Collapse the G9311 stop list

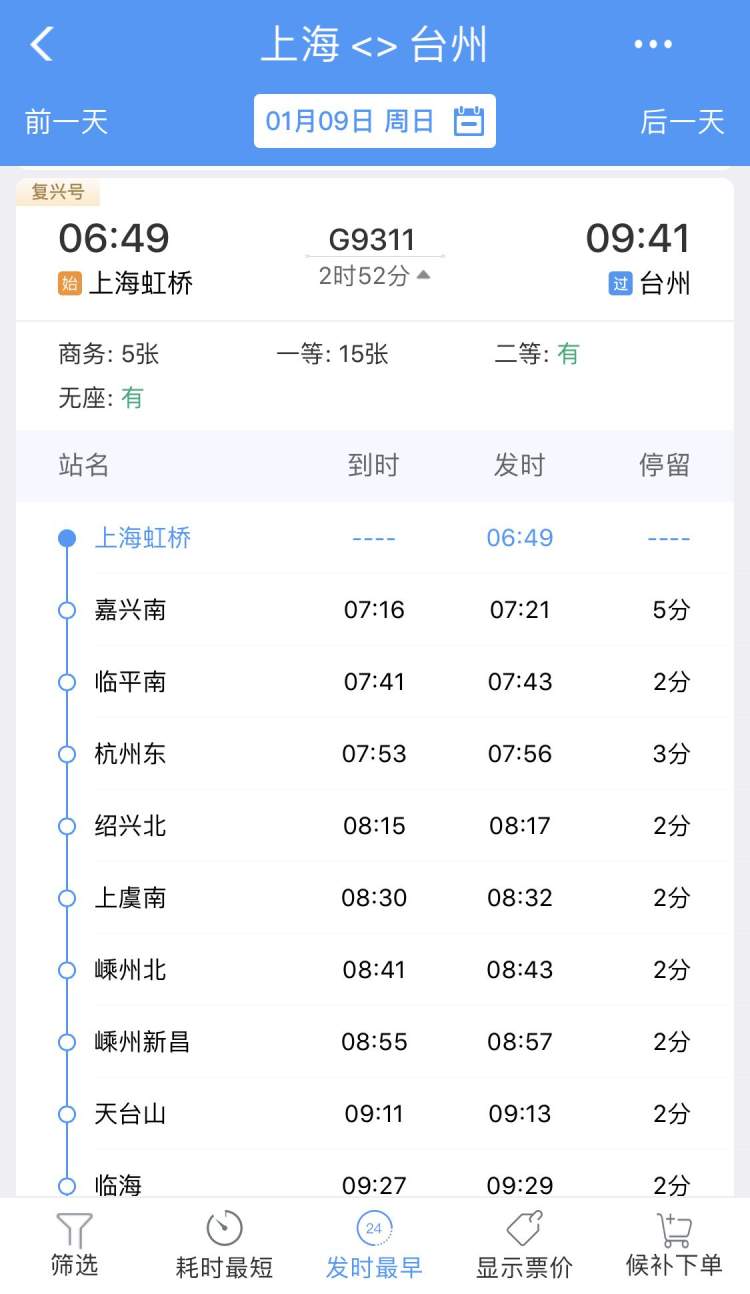[x=424, y=275]
